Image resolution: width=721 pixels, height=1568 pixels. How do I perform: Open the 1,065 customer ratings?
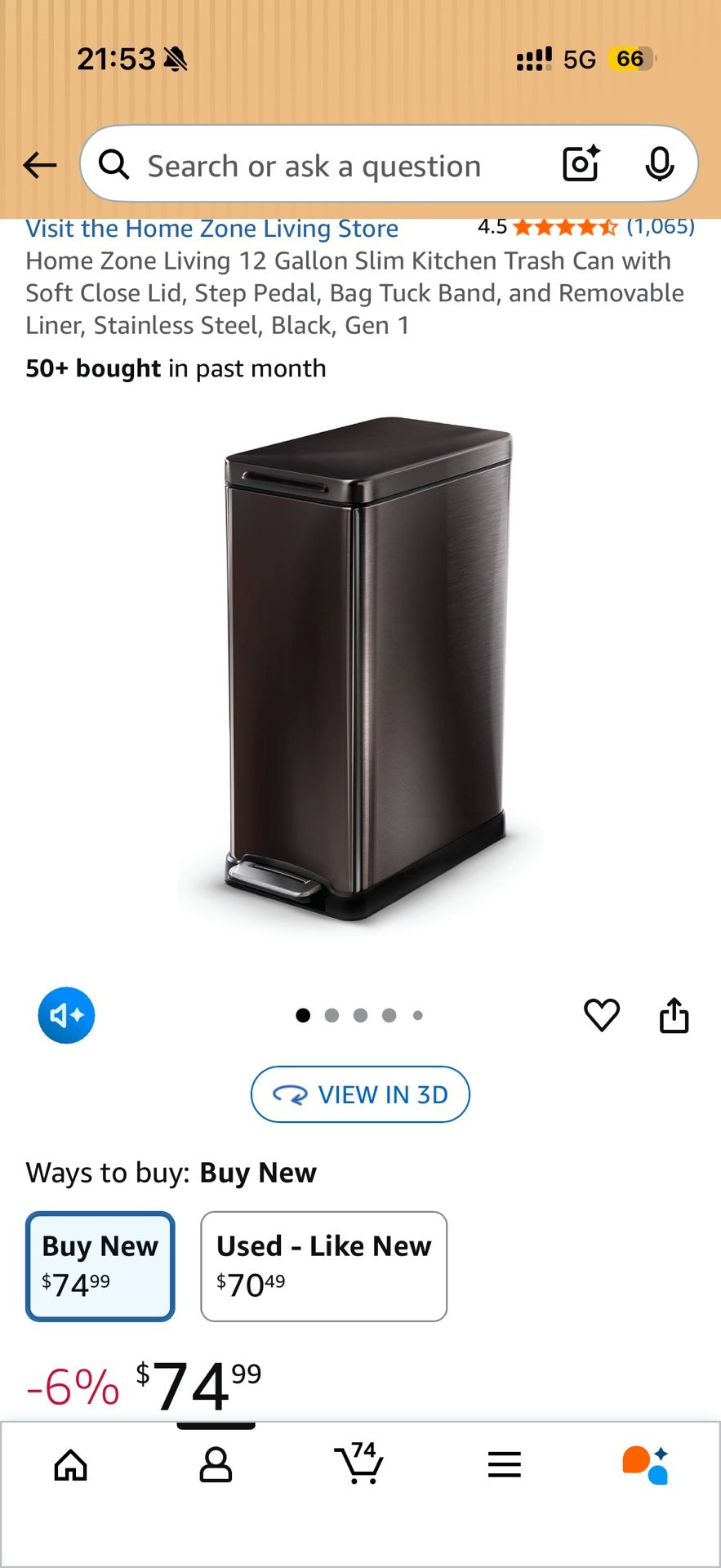(x=660, y=226)
